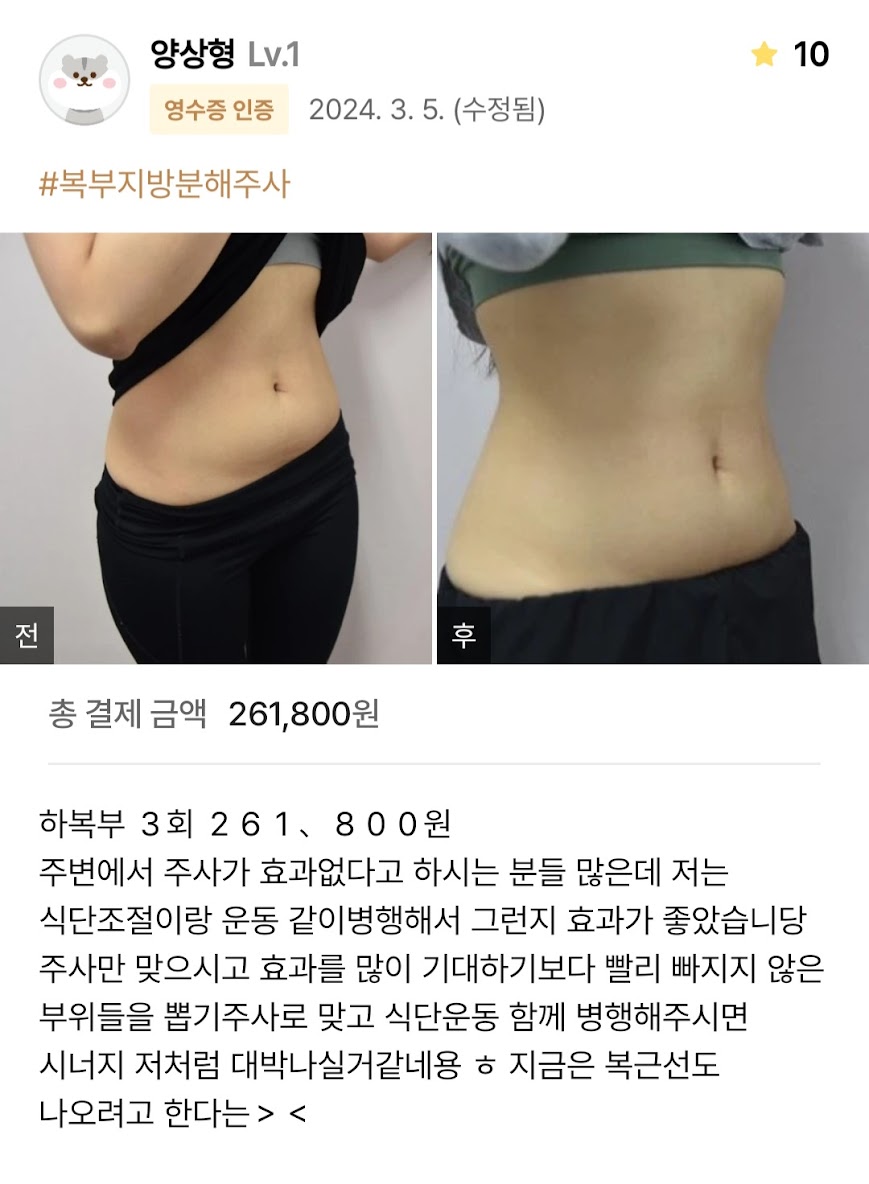The image size is (869, 1184).
Task: View the 후 (after) photo
Action: [652, 448]
